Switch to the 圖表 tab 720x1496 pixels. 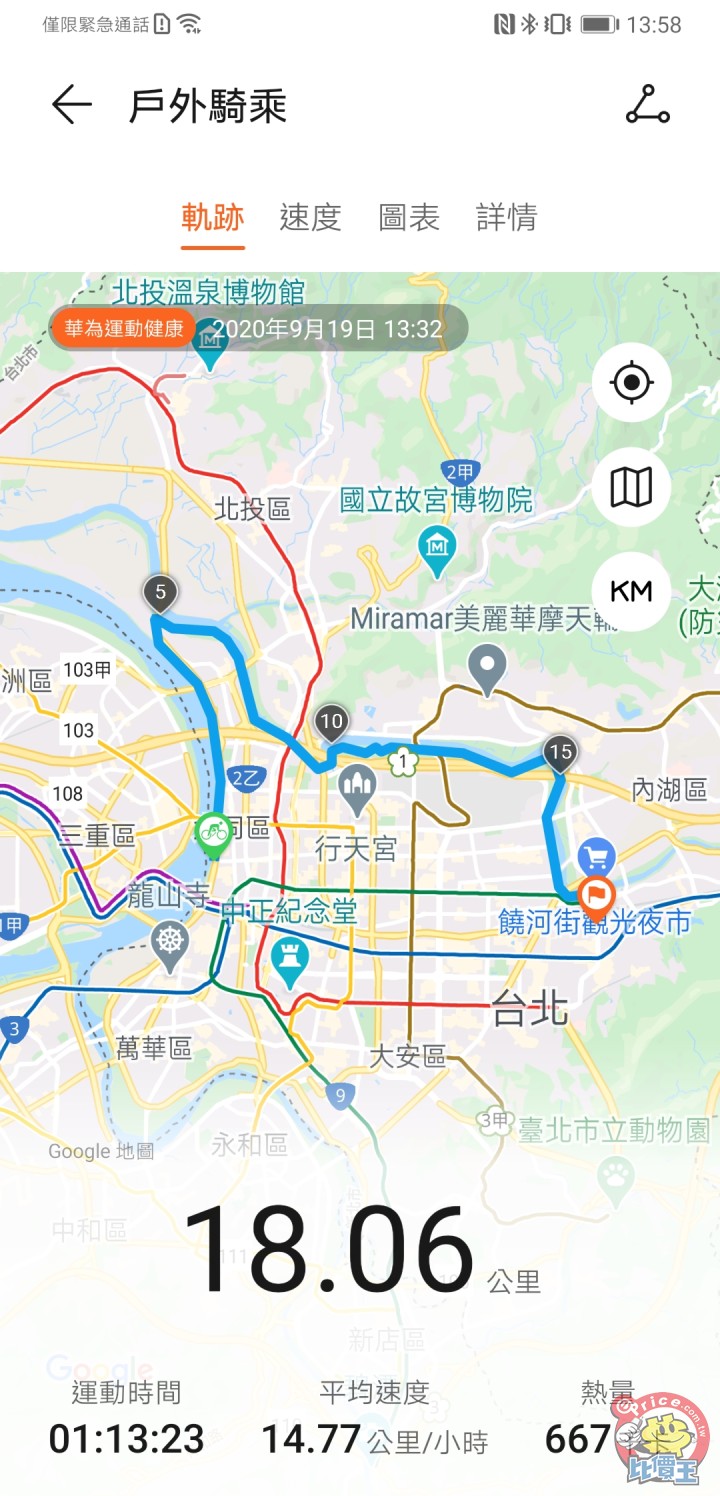coord(408,217)
